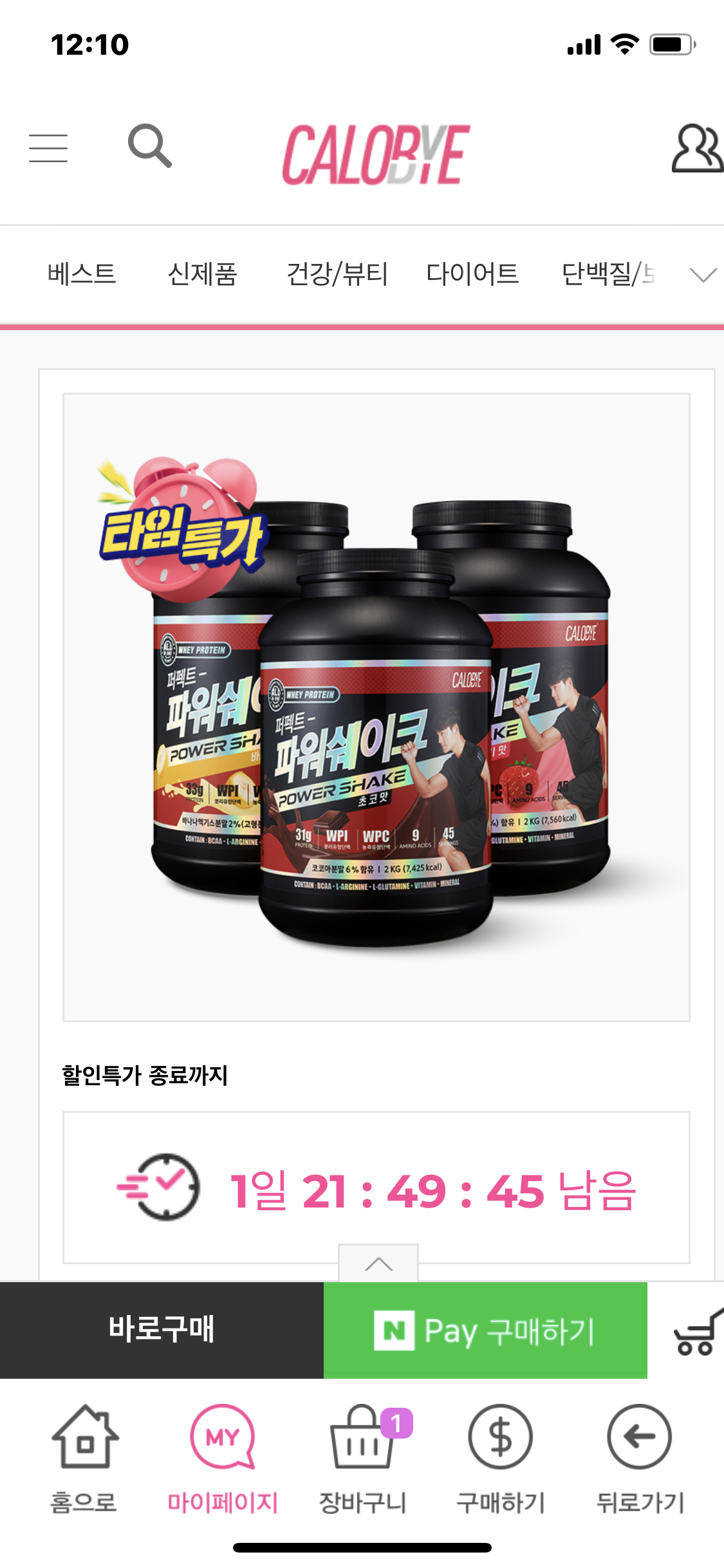Switch to the 신제품 category tab
Image resolution: width=724 pixels, height=1568 pixels.
(x=203, y=274)
